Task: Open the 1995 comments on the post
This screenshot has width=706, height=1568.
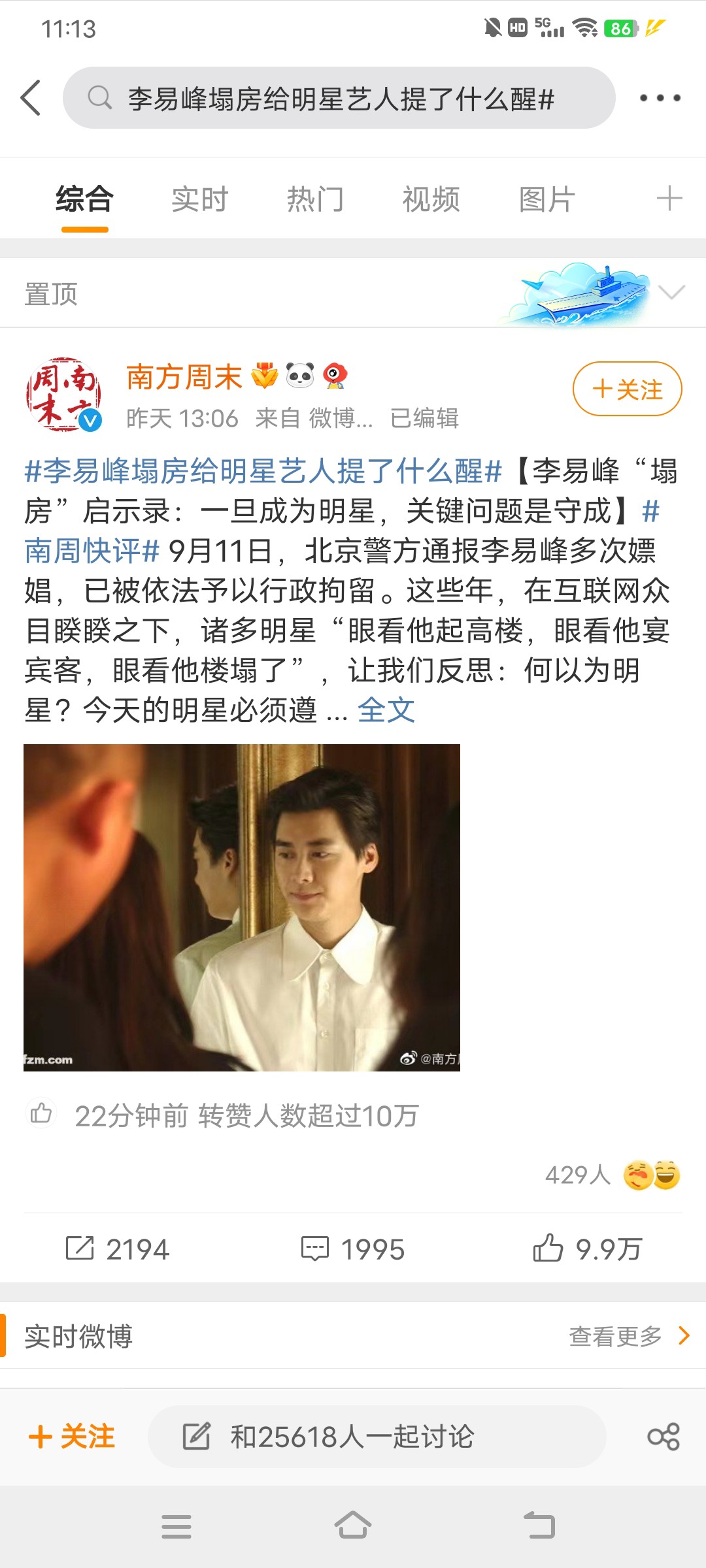Action: pyautogui.click(x=353, y=1249)
